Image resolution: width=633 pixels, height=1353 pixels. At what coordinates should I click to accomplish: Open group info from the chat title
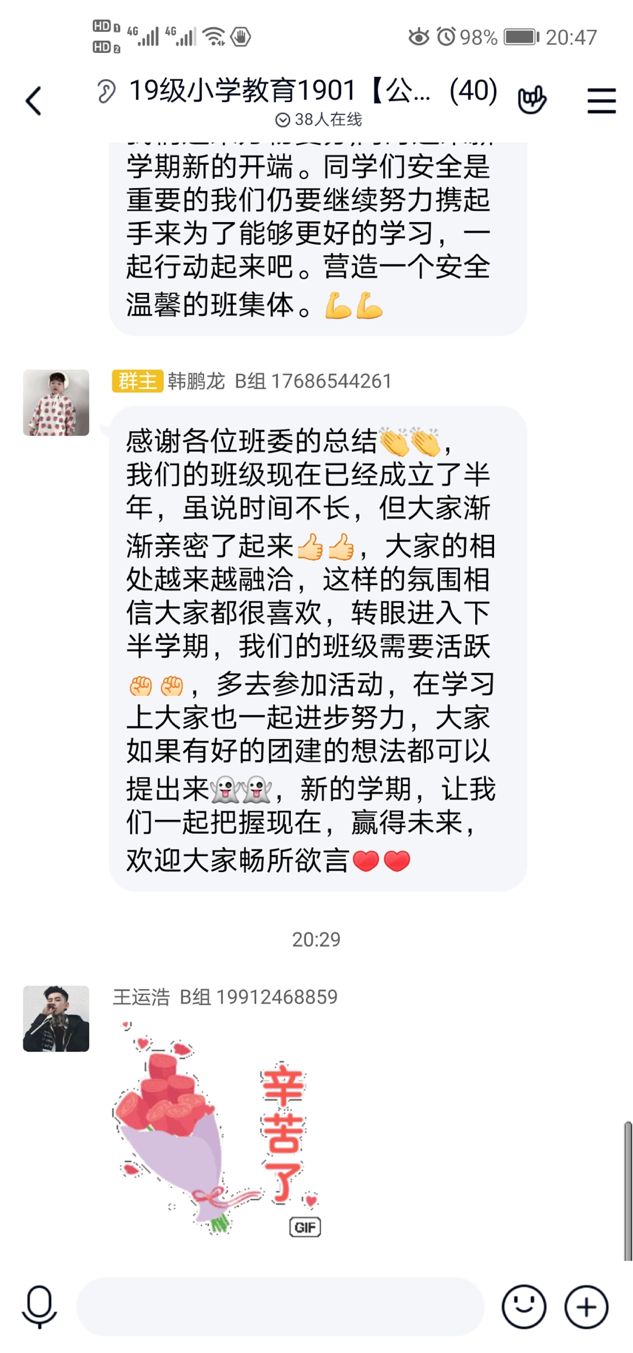[312, 92]
